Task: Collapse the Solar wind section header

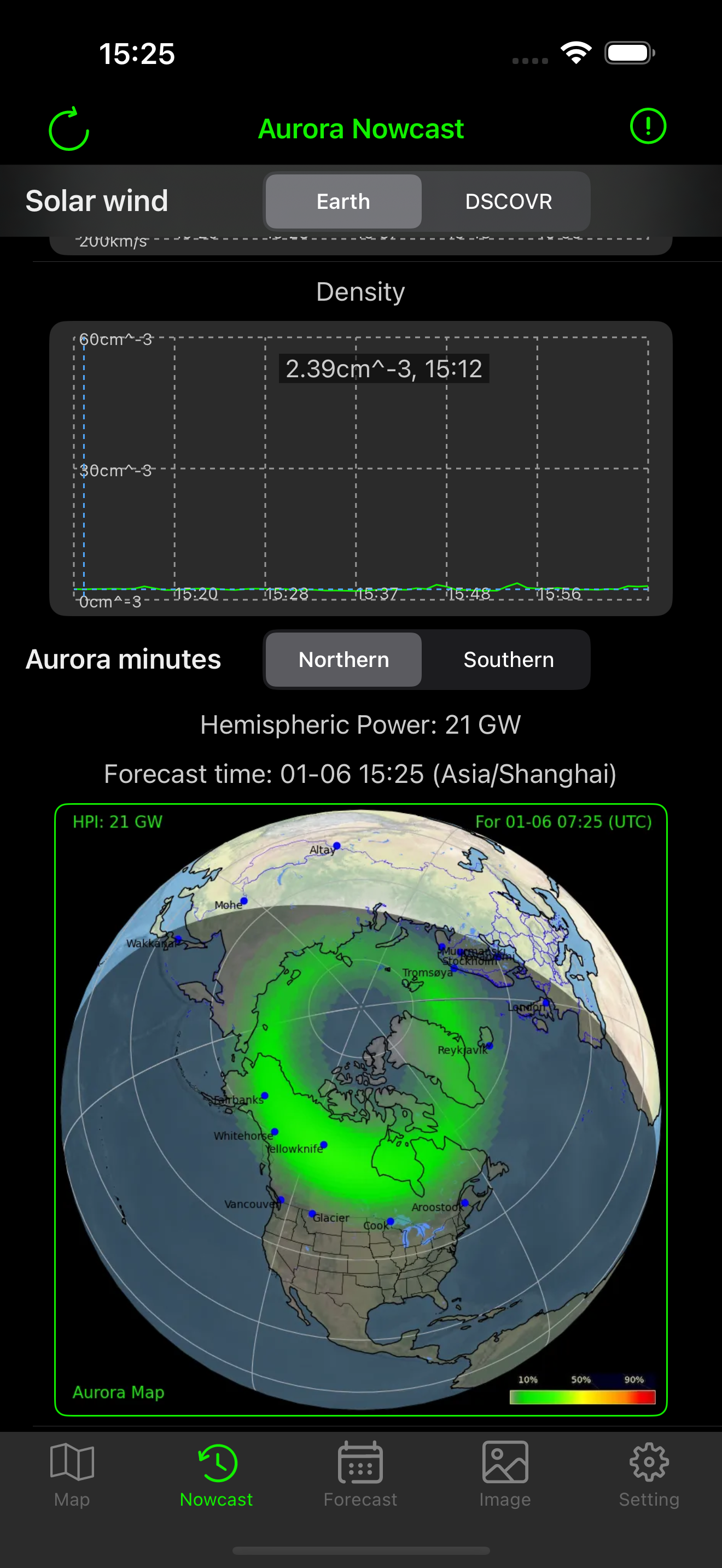Action: pyautogui.click(x=97, y=201)
